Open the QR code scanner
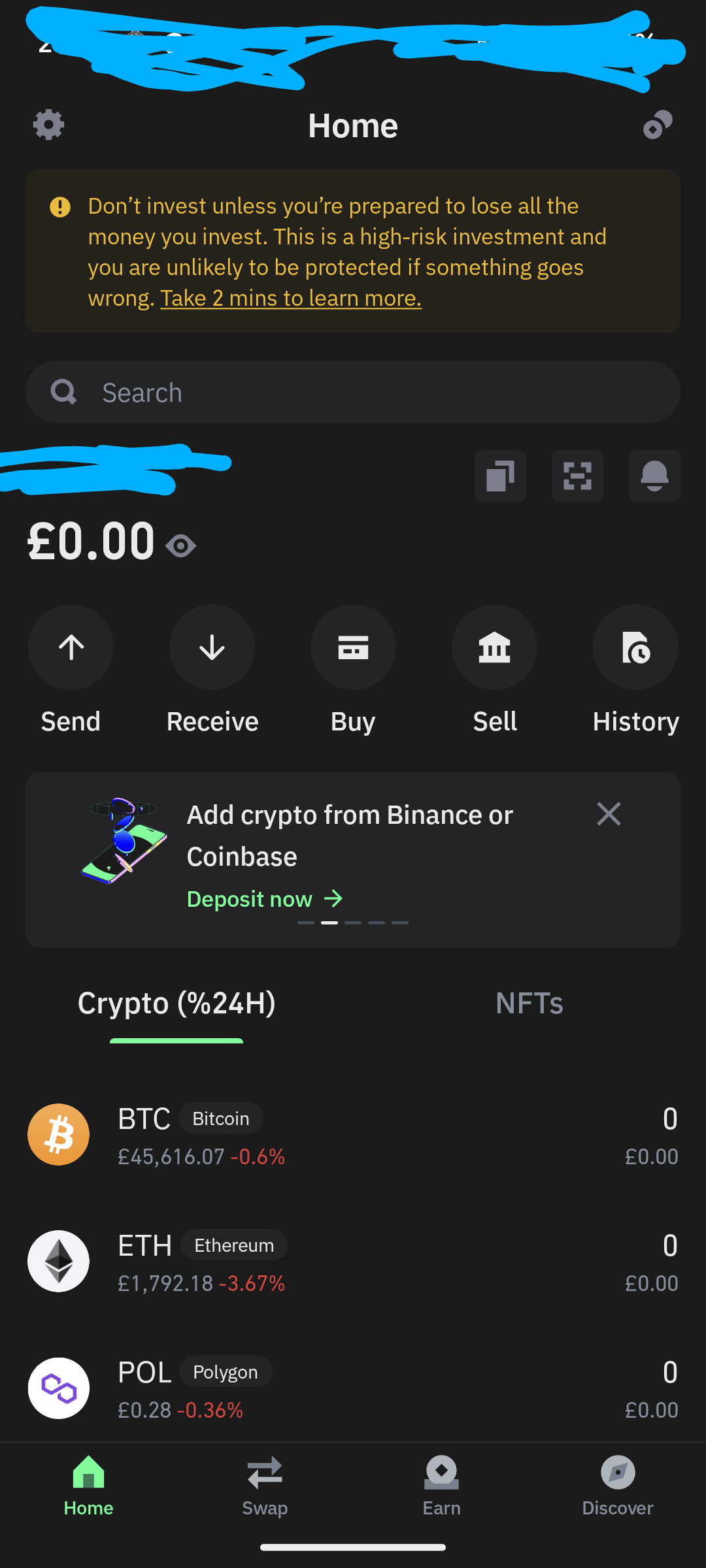 (x=577, y=476)
